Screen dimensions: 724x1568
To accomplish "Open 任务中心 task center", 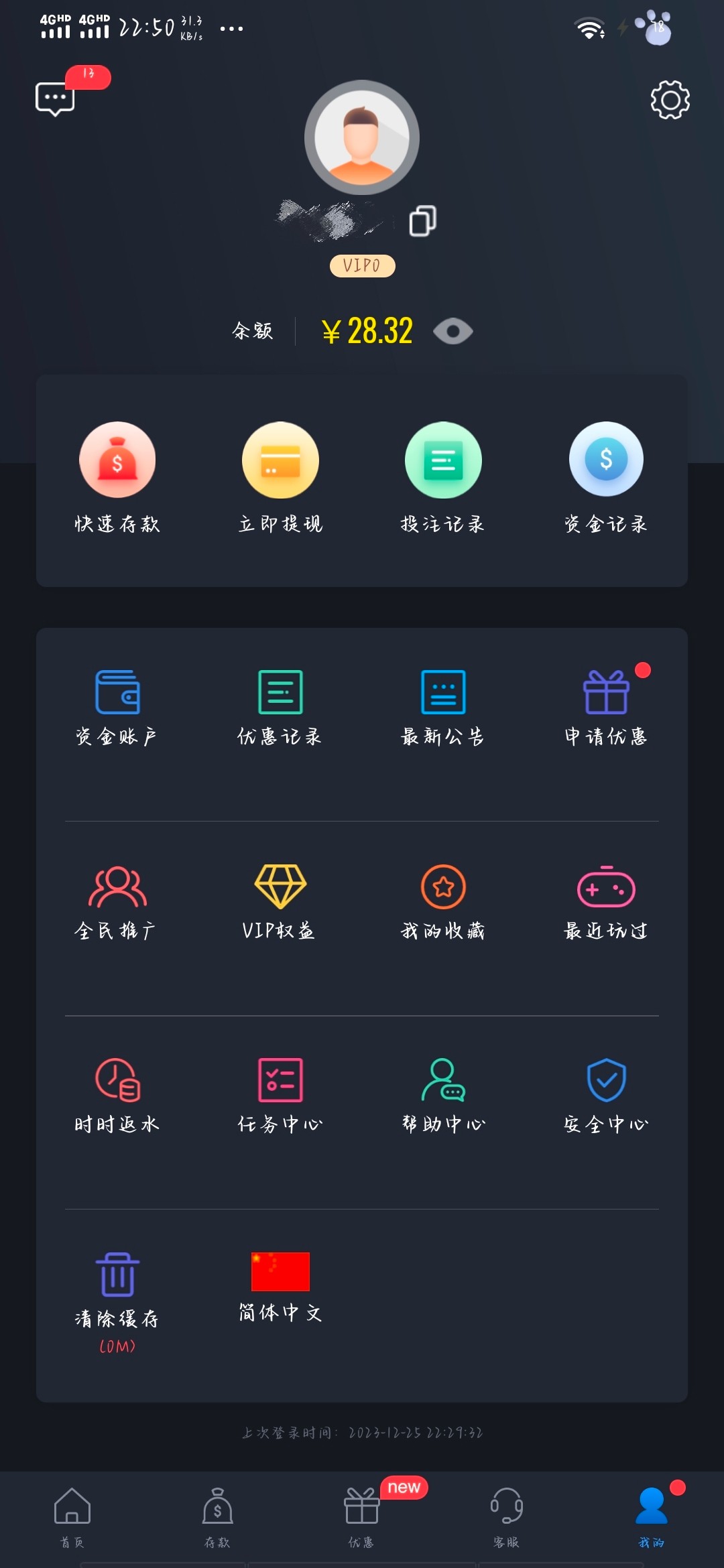I will coord(280,1095).
